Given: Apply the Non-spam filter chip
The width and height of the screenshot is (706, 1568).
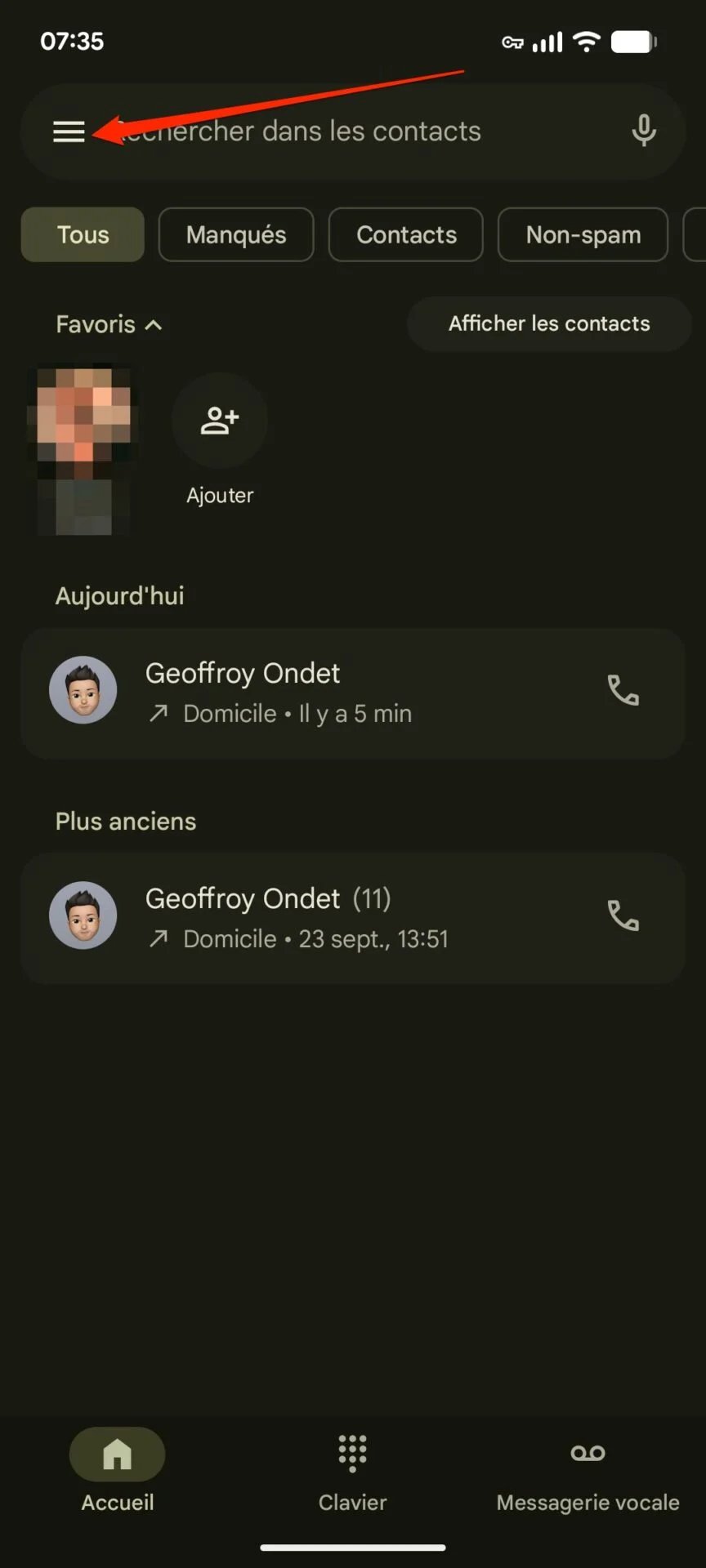Looking at the screenshot, I should click(583, 235).
